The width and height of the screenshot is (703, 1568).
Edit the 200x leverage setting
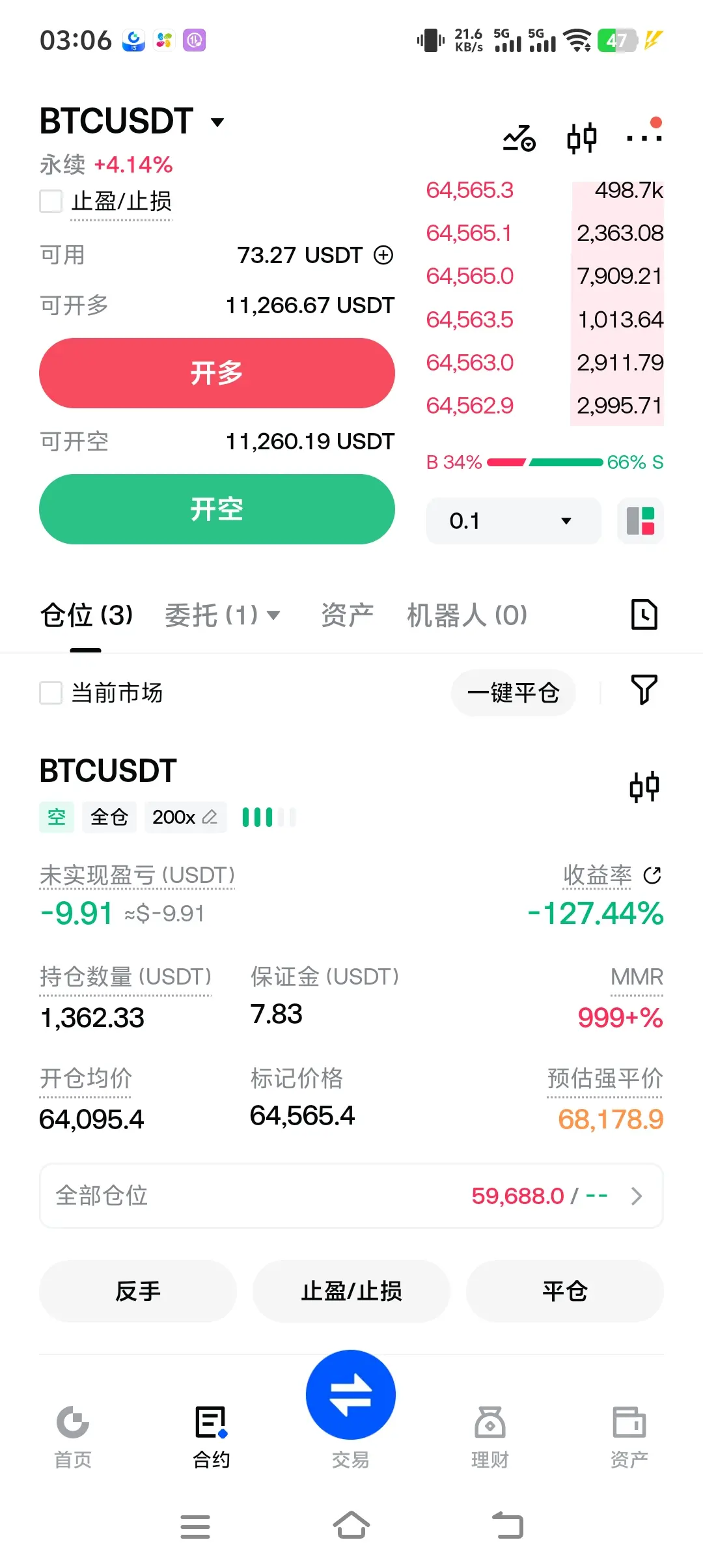pyautogui.click(x=186, y=817)
